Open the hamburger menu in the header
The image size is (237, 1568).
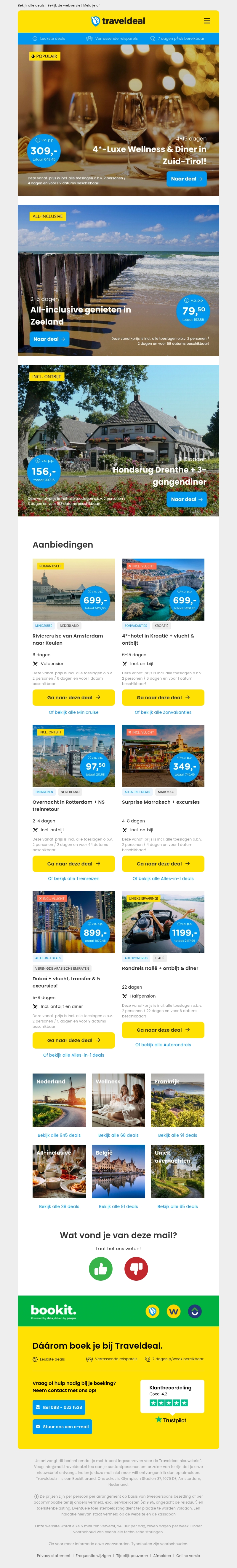coord(206,21)
